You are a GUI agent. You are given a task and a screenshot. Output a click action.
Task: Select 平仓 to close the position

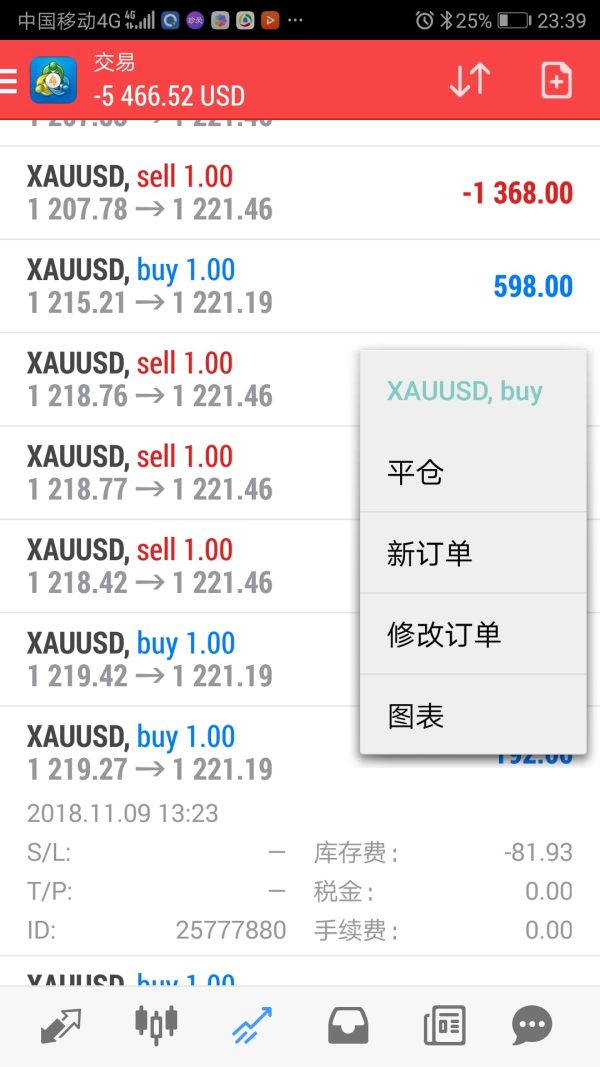pos(473,472)
